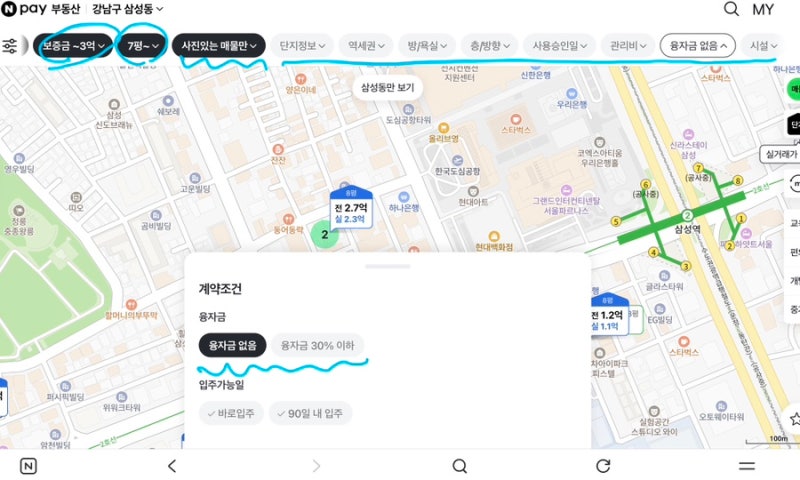Open the 역세권 filter chip
800x480 pixels.
(x=366, y=45)
